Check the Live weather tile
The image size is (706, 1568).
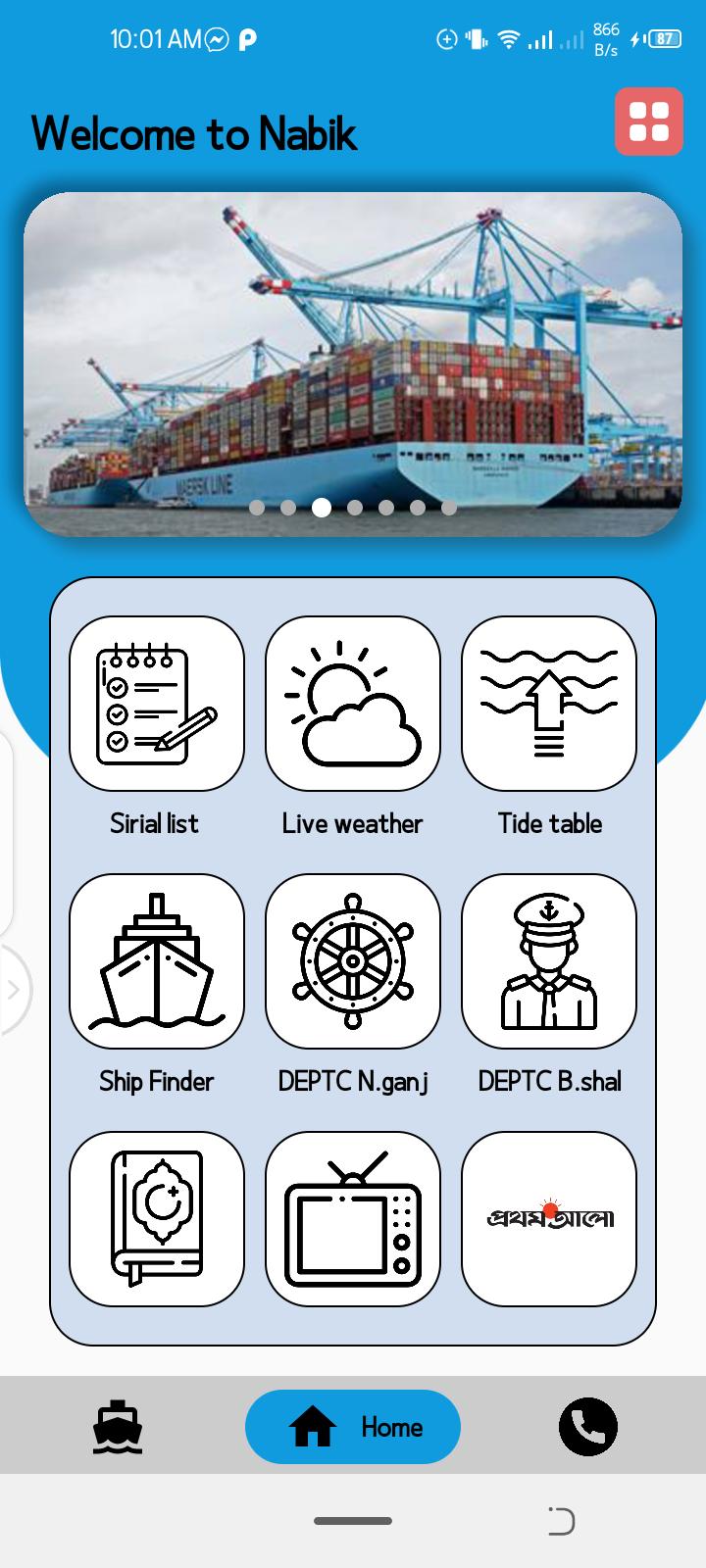[x=353, y=704]
